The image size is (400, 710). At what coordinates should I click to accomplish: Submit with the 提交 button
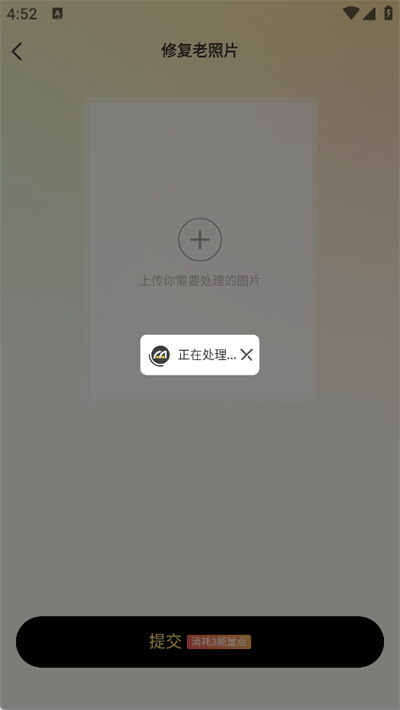click(200, 642)
